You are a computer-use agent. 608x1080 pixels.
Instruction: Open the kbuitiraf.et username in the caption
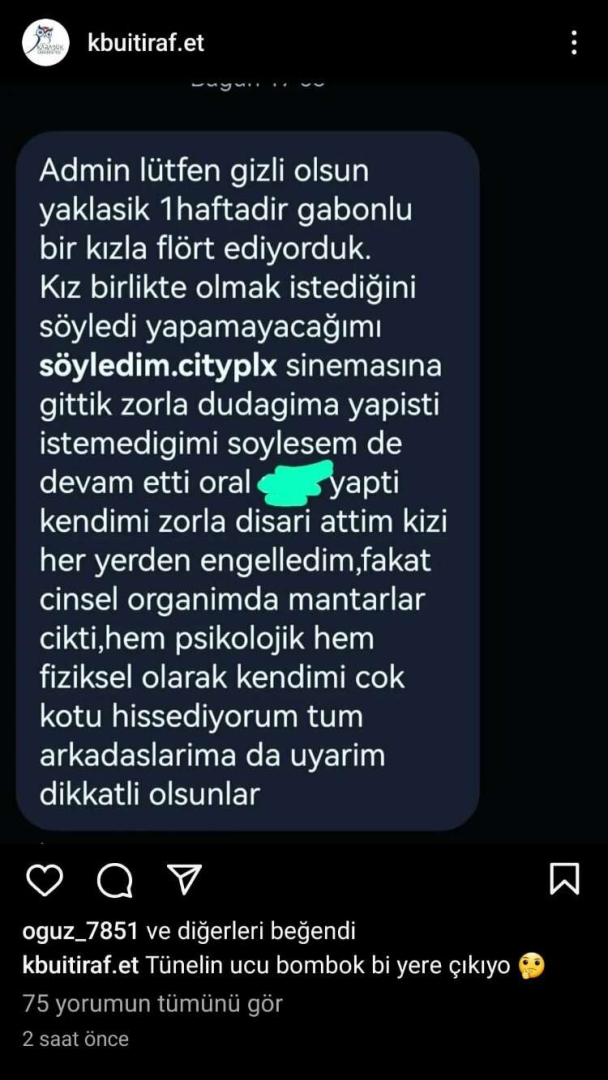click(x=80, y=966)
